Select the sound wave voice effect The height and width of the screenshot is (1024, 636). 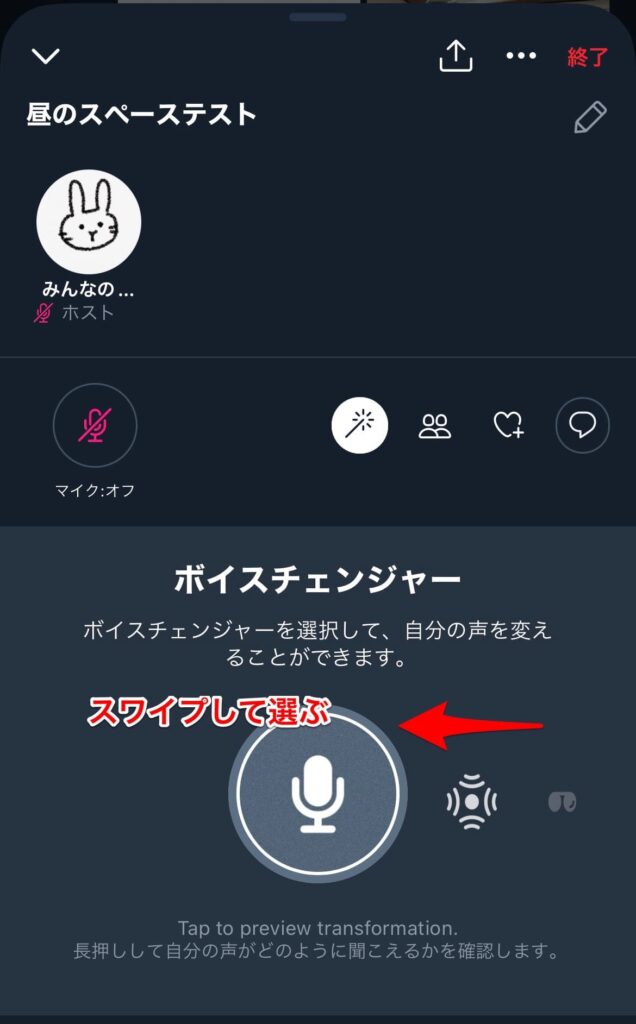tap(472, 801)
